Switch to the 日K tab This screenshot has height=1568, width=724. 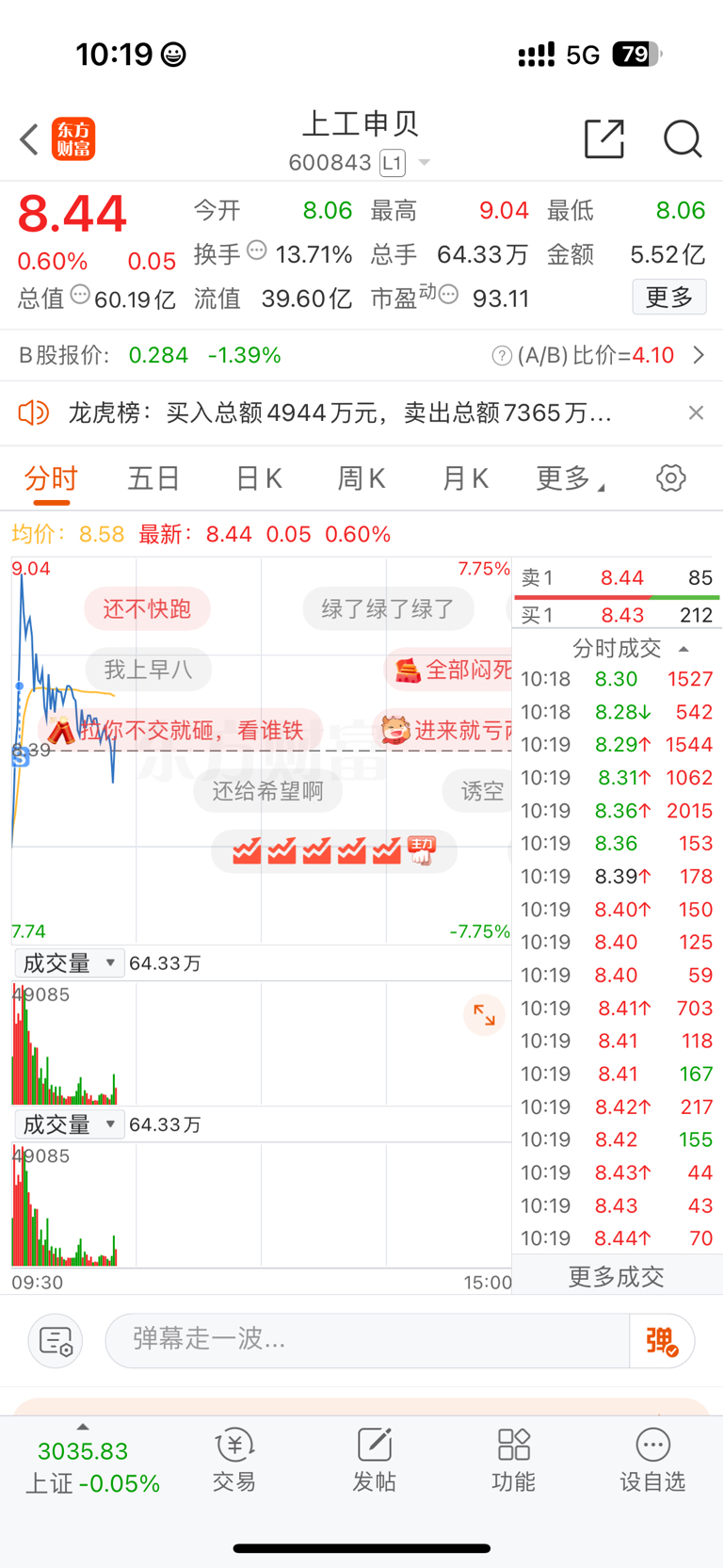258,477
